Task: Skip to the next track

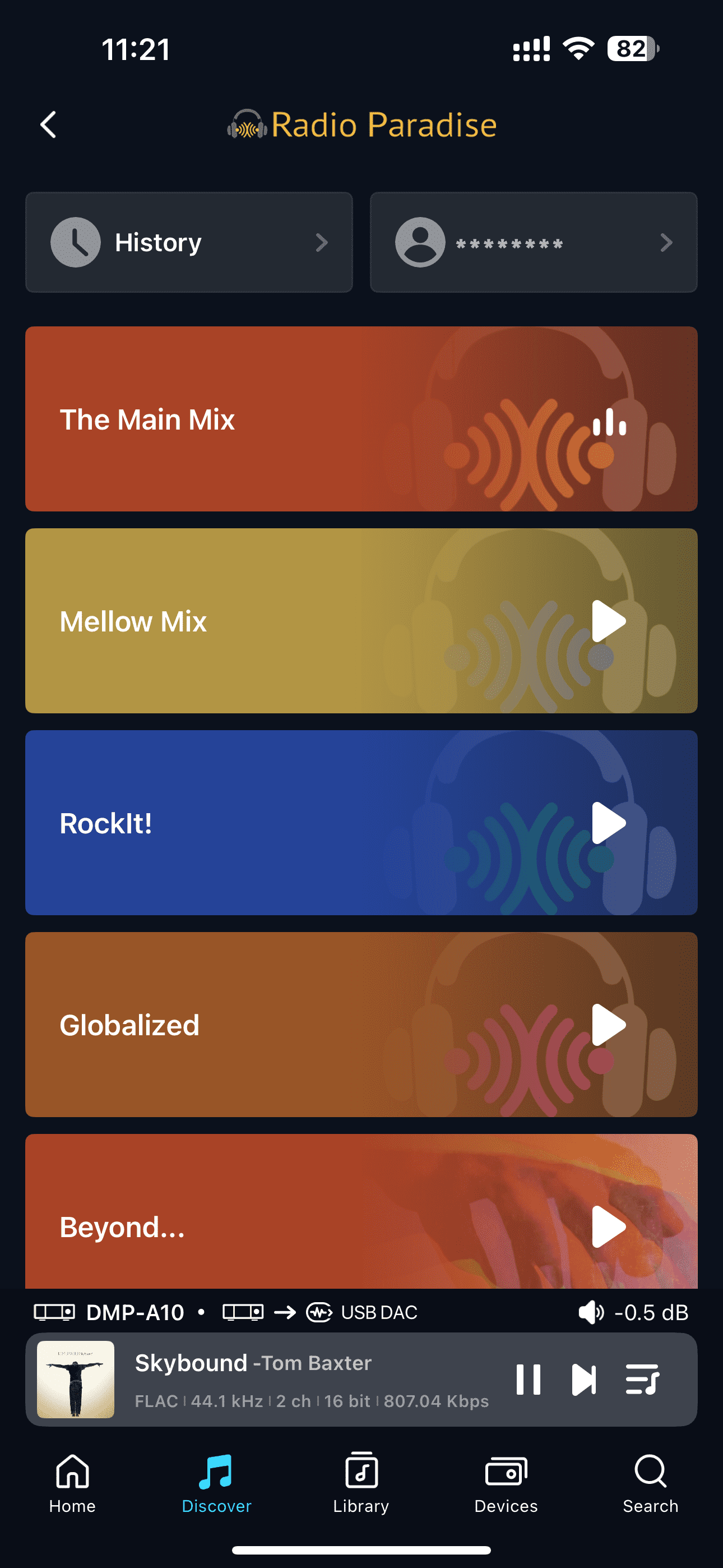Action: [583, 1380]
